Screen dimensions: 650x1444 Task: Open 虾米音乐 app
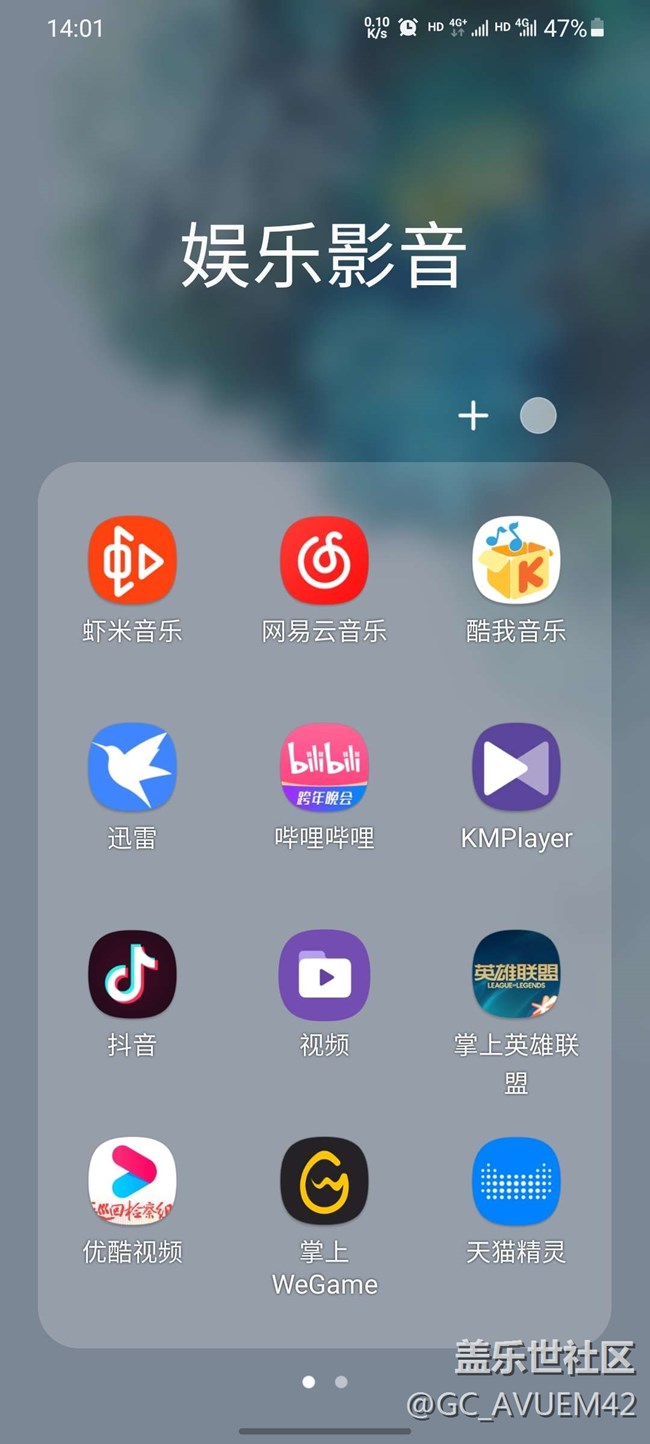click(132, 561)
